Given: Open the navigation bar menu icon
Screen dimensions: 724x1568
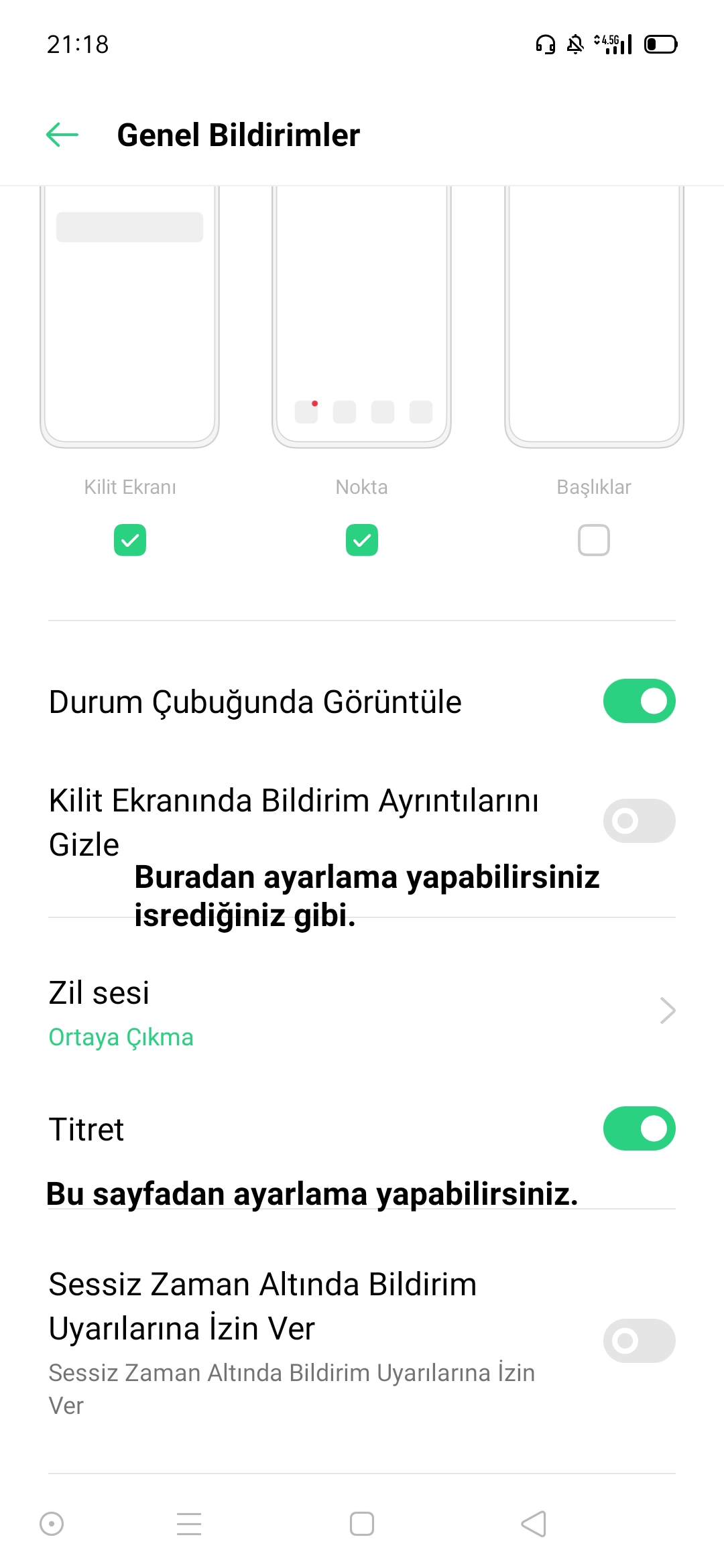Looking at the screenshot, I should click(x=189, y=1524).
